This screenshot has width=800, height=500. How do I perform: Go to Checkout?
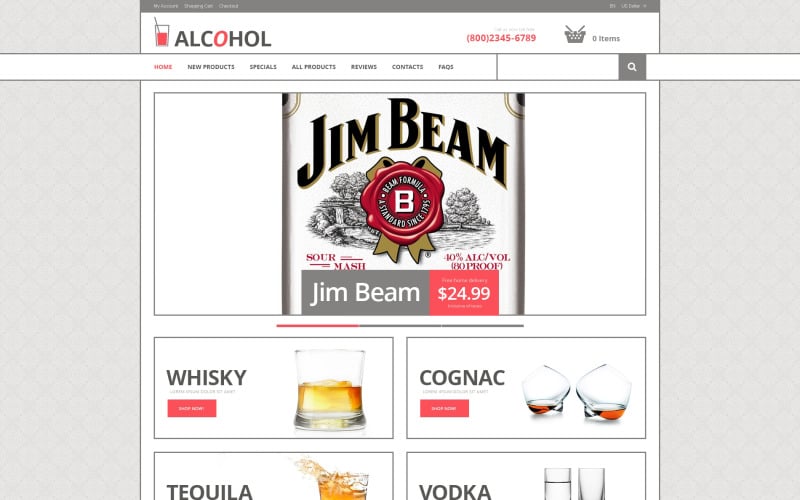tap(228, 6)
